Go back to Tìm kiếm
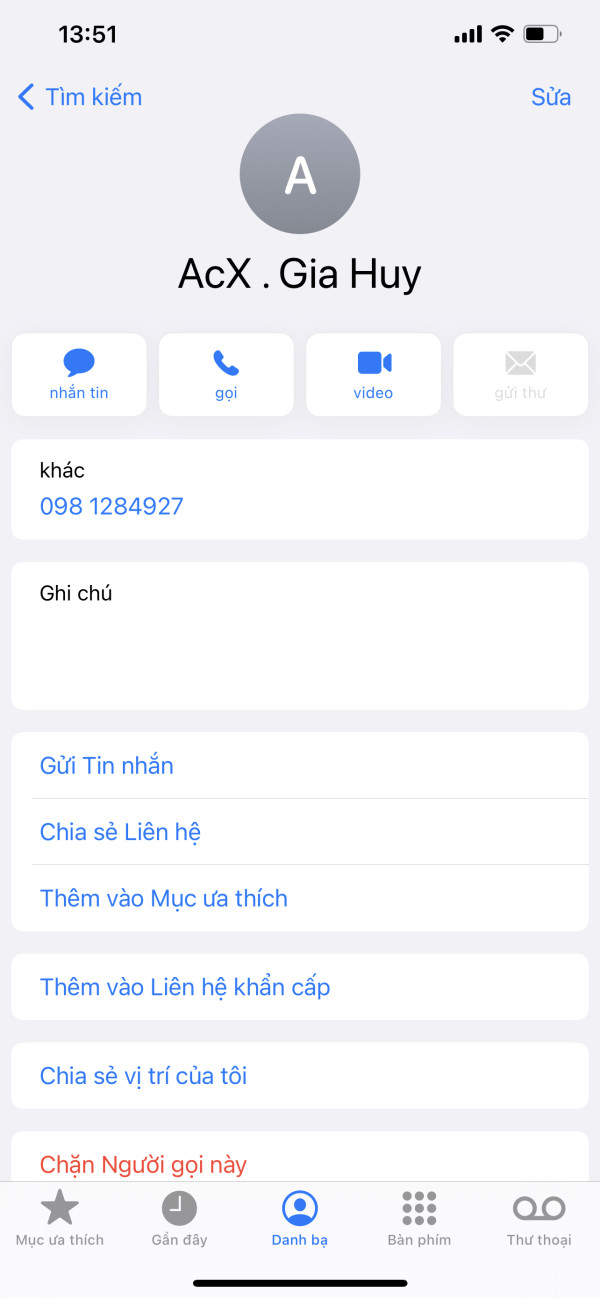 pos(80,97)
